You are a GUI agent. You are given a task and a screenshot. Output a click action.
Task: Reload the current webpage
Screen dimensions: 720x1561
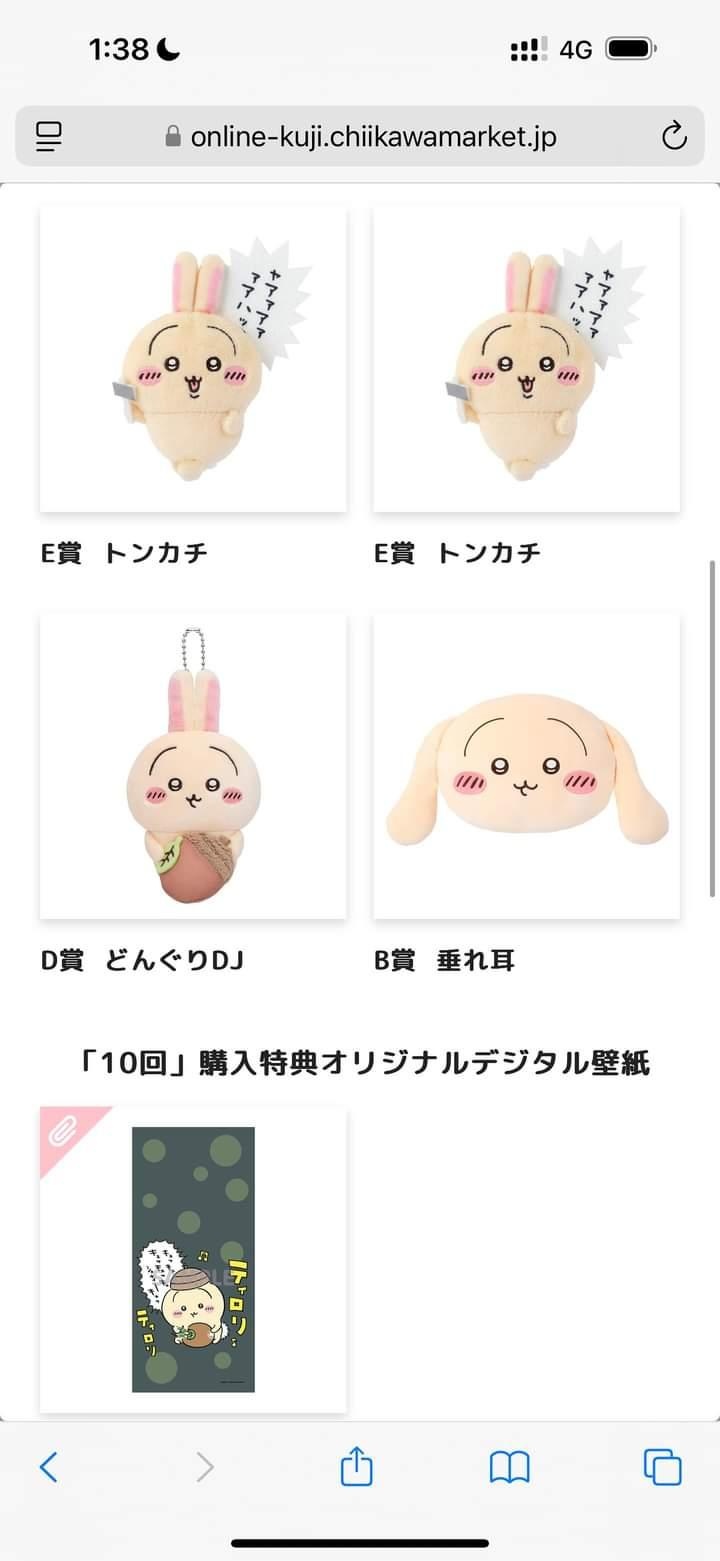(x=674, y=136)
